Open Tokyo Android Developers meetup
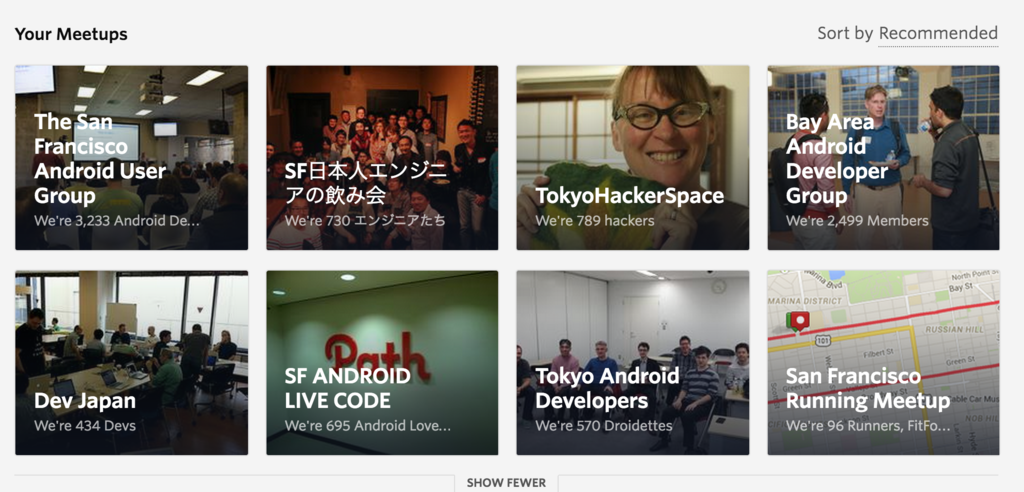The image size is (1024, 492). tap(632, 362)
